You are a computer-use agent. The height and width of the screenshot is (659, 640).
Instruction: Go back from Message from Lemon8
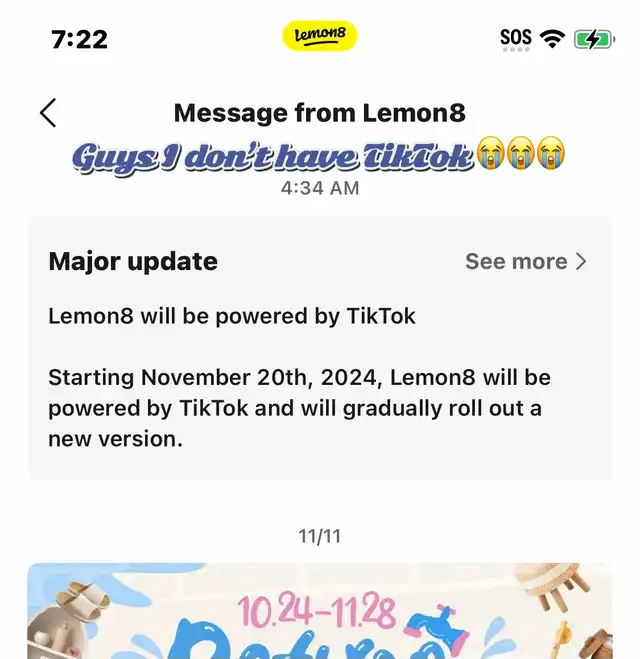48,113
